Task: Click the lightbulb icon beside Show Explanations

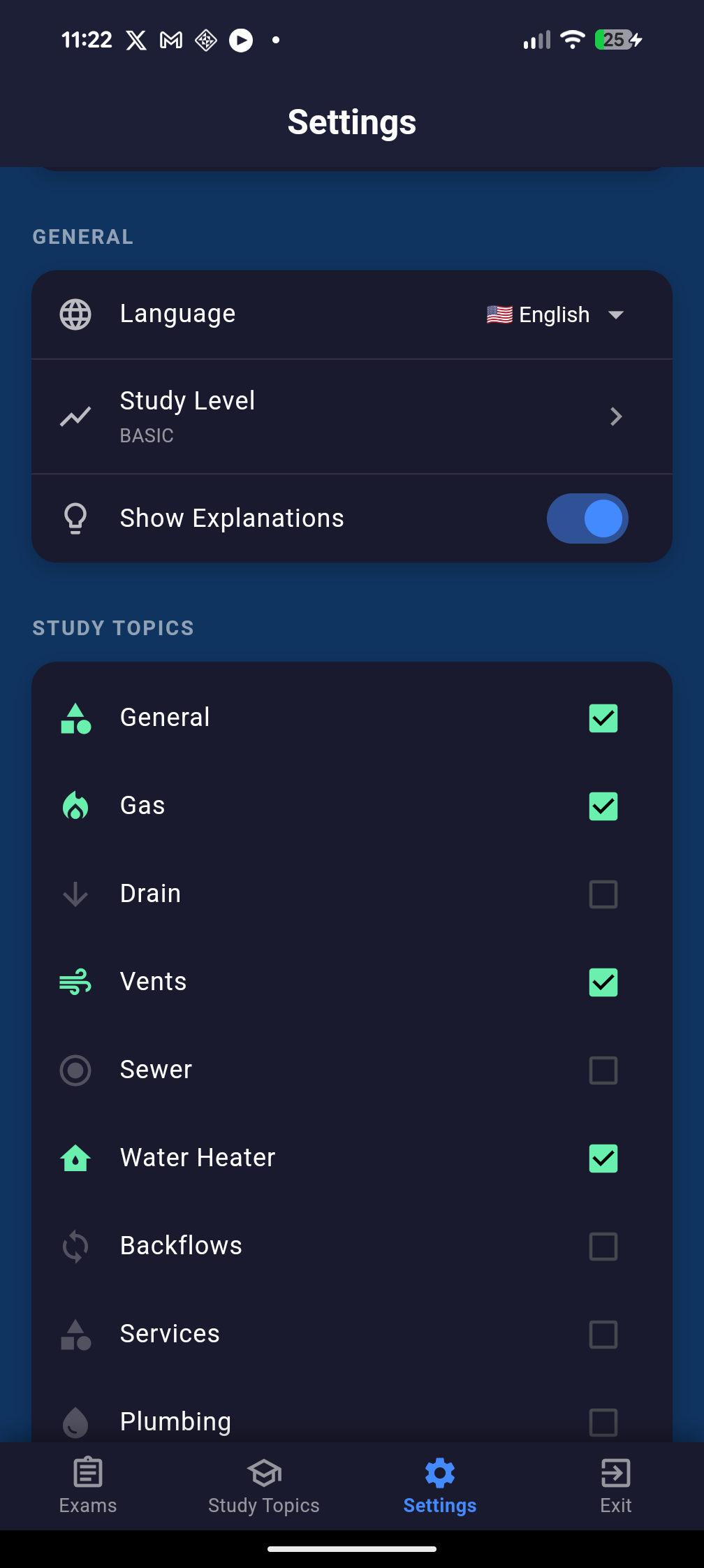Action: (x=75, y=518)
